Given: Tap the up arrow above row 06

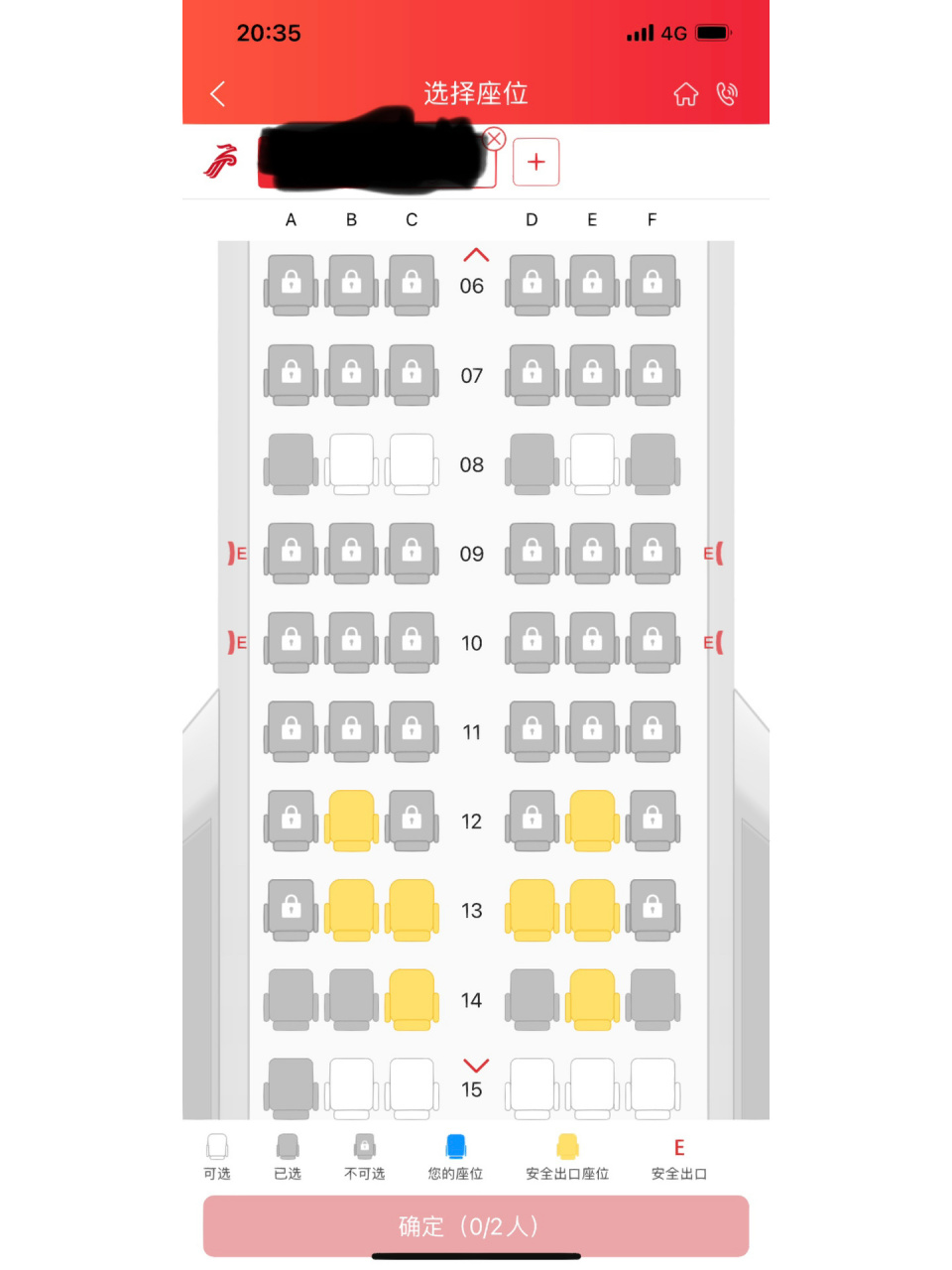Looking at the screenshot, I should pos(476,255).
